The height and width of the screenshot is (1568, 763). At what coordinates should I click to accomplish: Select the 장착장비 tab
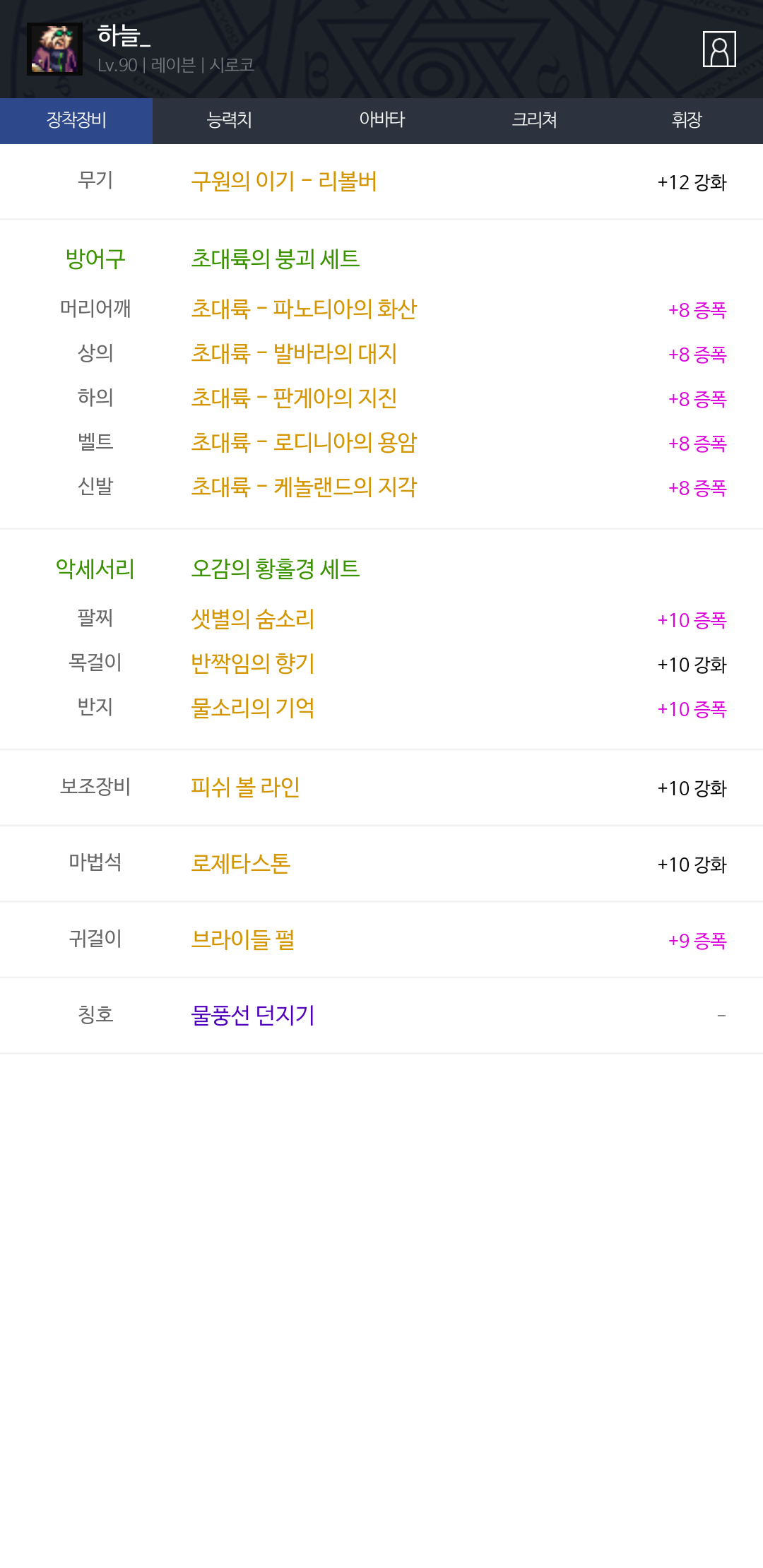(x=76, y=121)
